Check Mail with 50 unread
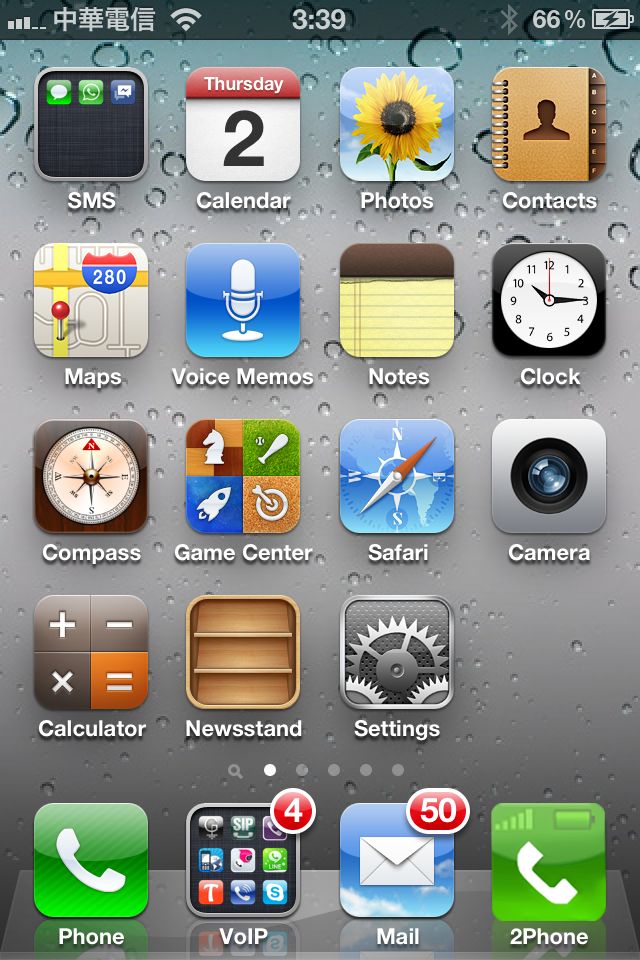The width and height of the screenshot is (640, 960). pos(396,860)
